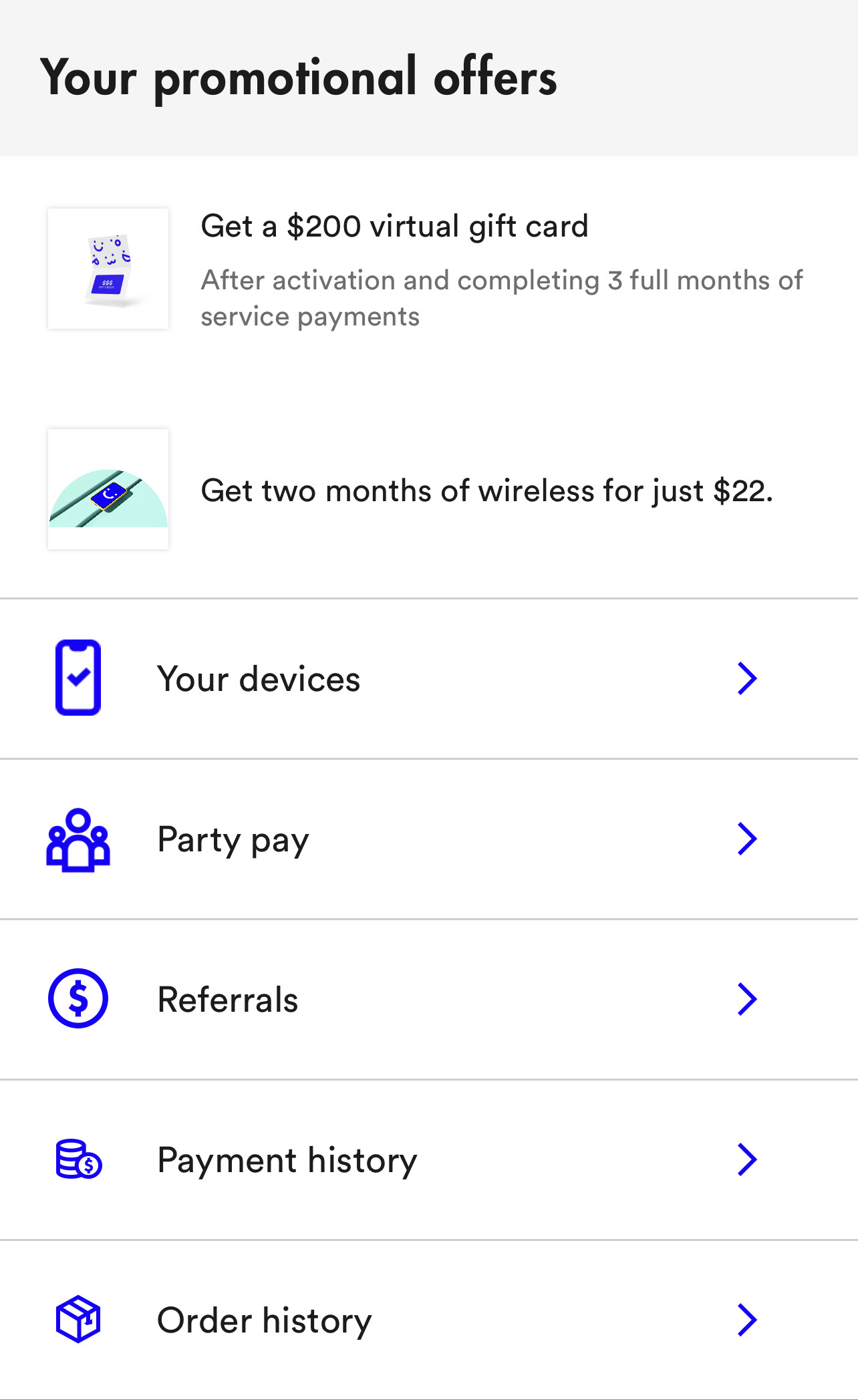Open the $200 virtual gift card offer

pyautogui.click(x=429, y=269)
